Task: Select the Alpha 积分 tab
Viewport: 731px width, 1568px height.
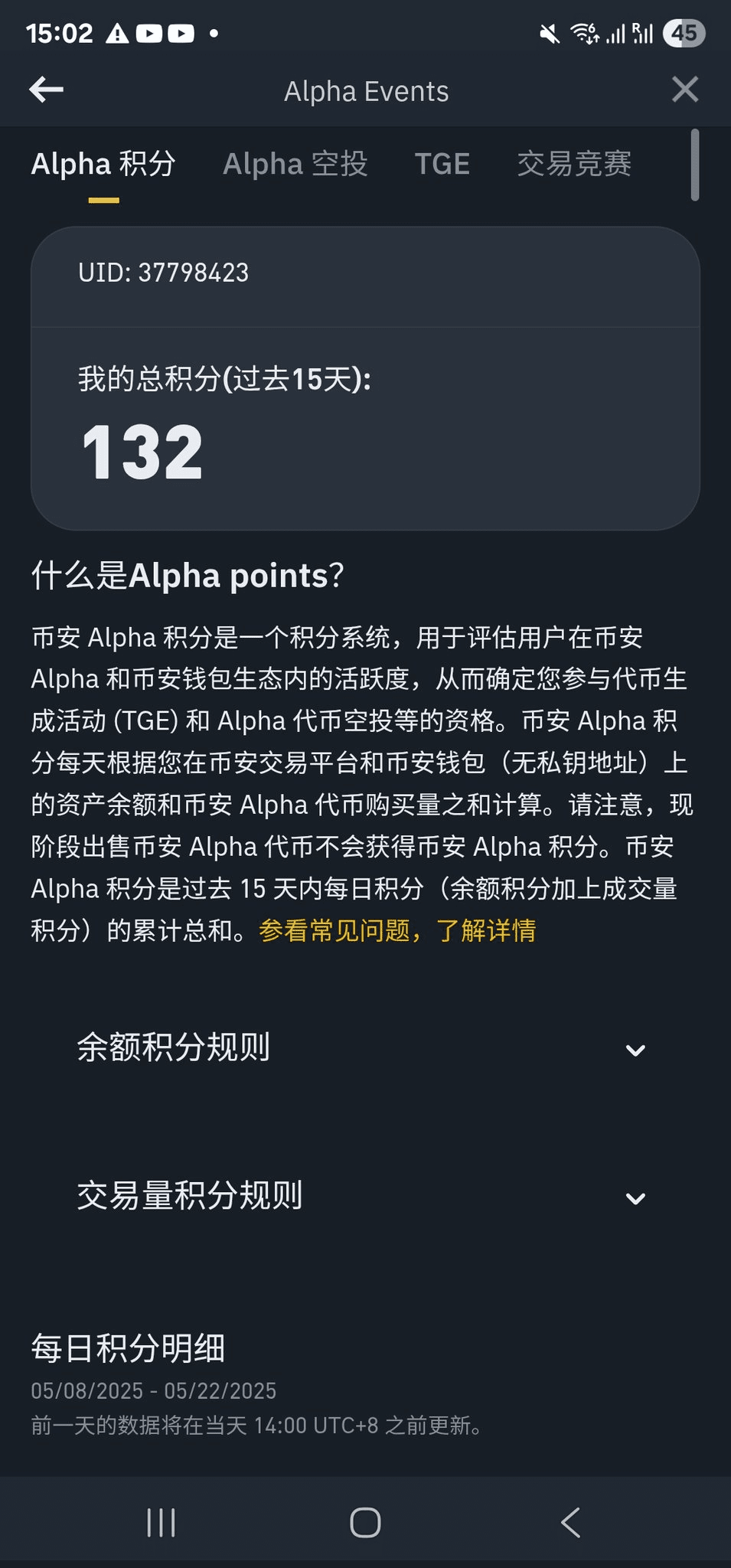Action: [x=103, y=165]
